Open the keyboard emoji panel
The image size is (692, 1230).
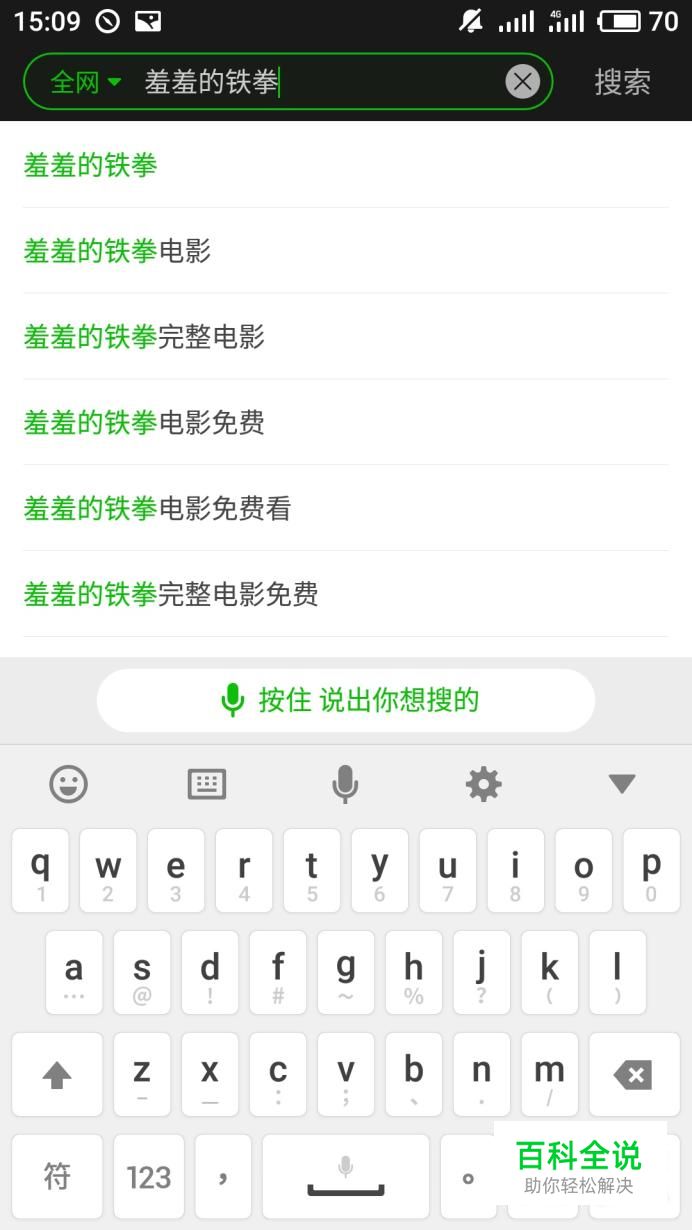coord(69,784)
